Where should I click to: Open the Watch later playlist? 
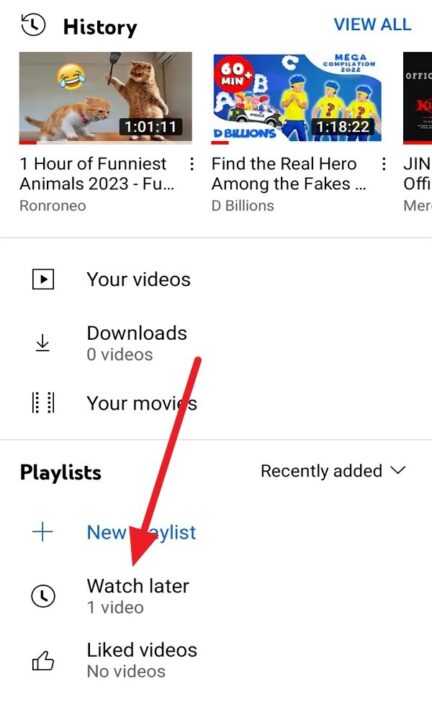pos(216,596)
